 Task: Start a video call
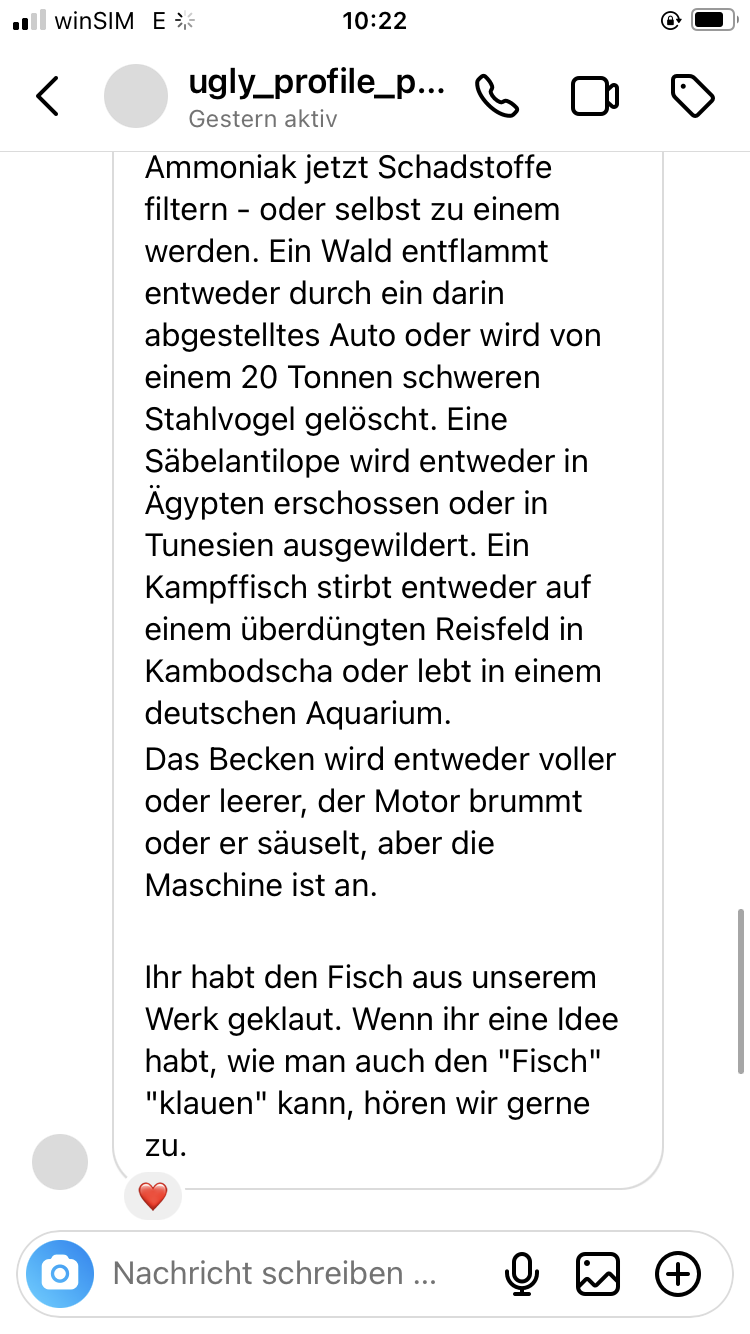pyautogui.click(x=594, y=96)
